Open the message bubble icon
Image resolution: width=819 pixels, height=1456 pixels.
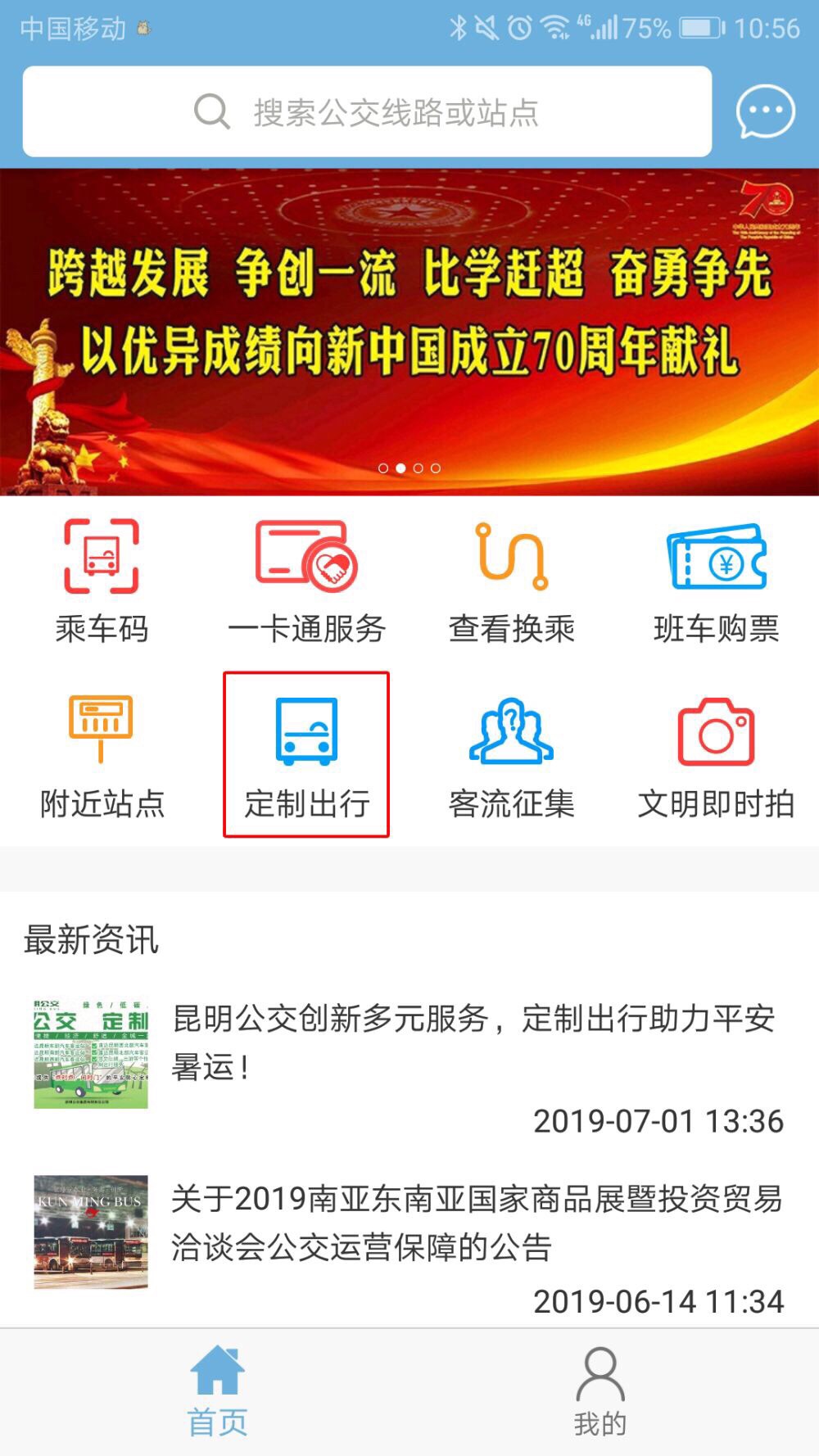point(765,112)
